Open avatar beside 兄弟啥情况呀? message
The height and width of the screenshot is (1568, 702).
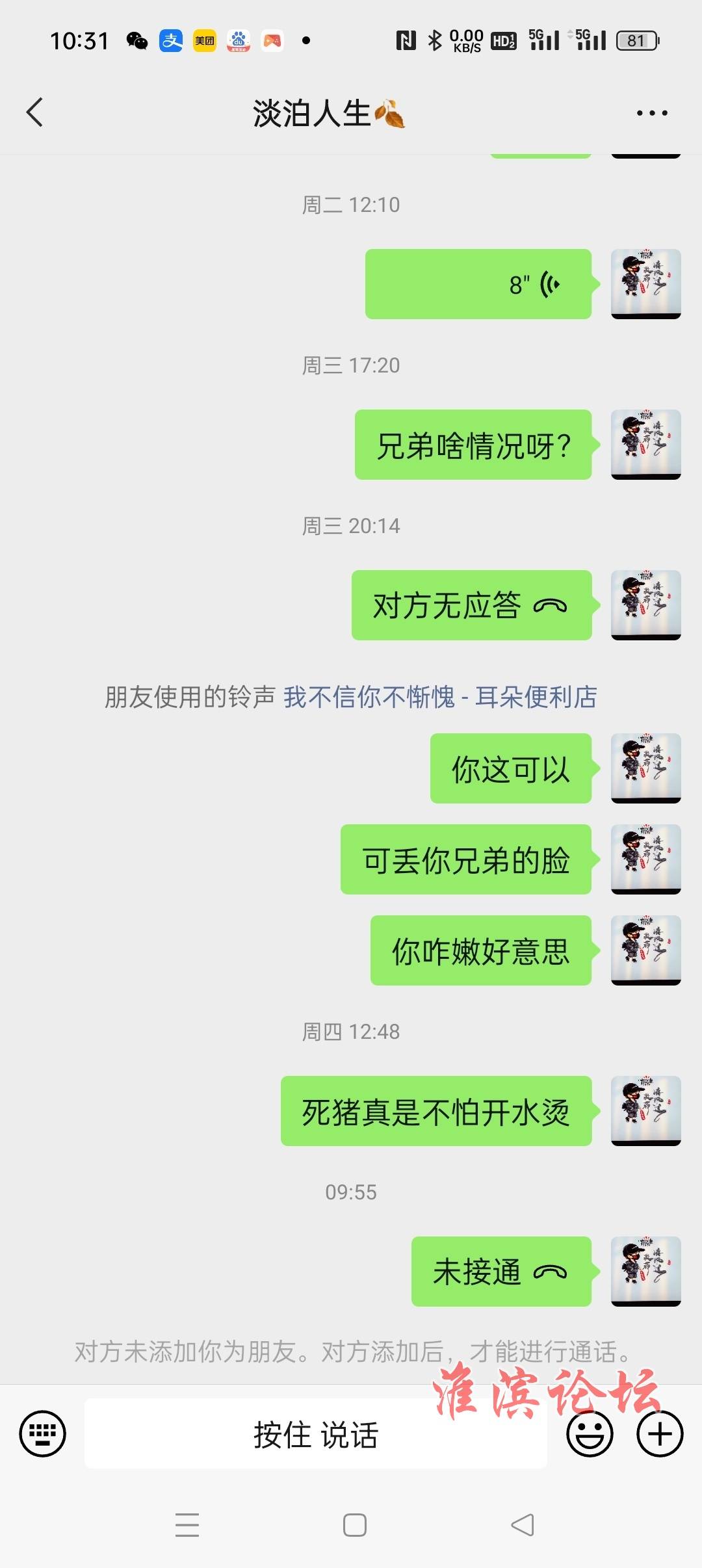tap(645, 445)
